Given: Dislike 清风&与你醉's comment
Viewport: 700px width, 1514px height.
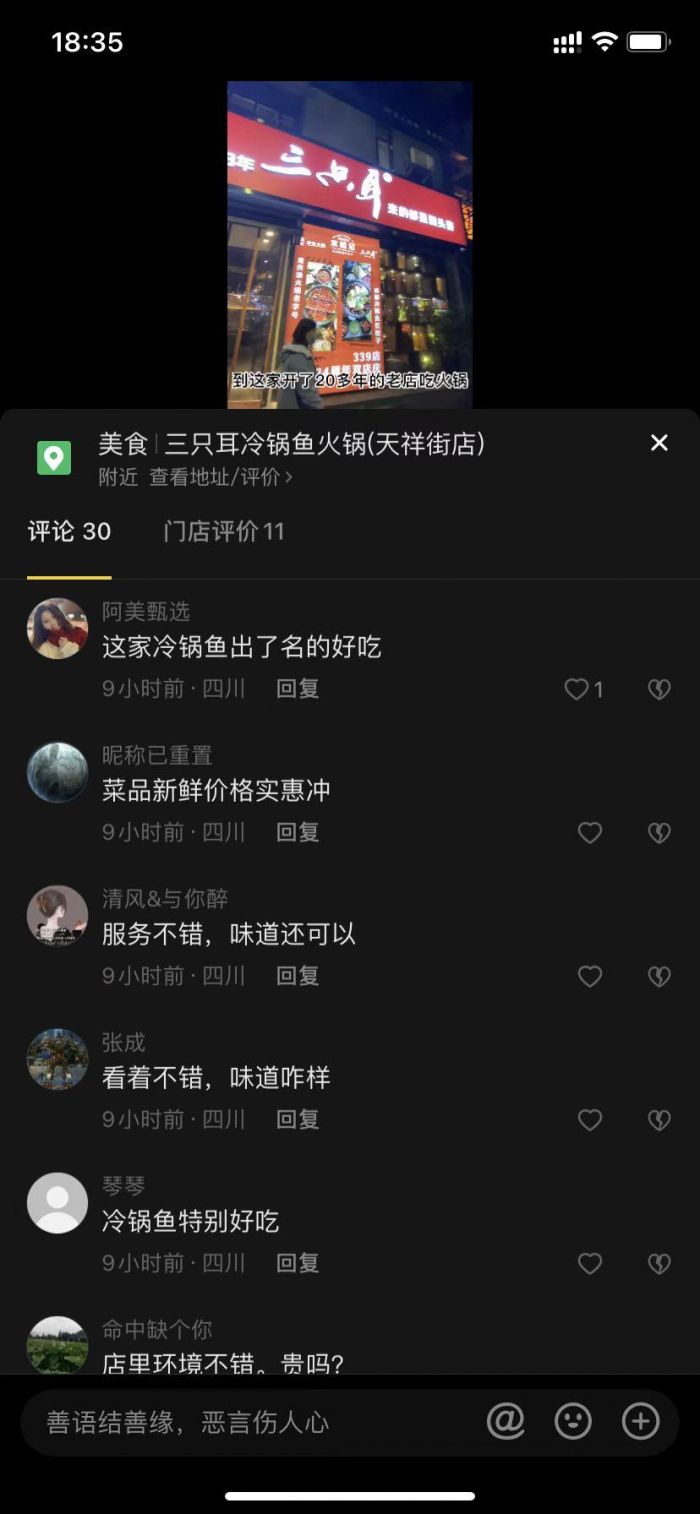Looking at the screenshot, I should click(x=659, y=976).
